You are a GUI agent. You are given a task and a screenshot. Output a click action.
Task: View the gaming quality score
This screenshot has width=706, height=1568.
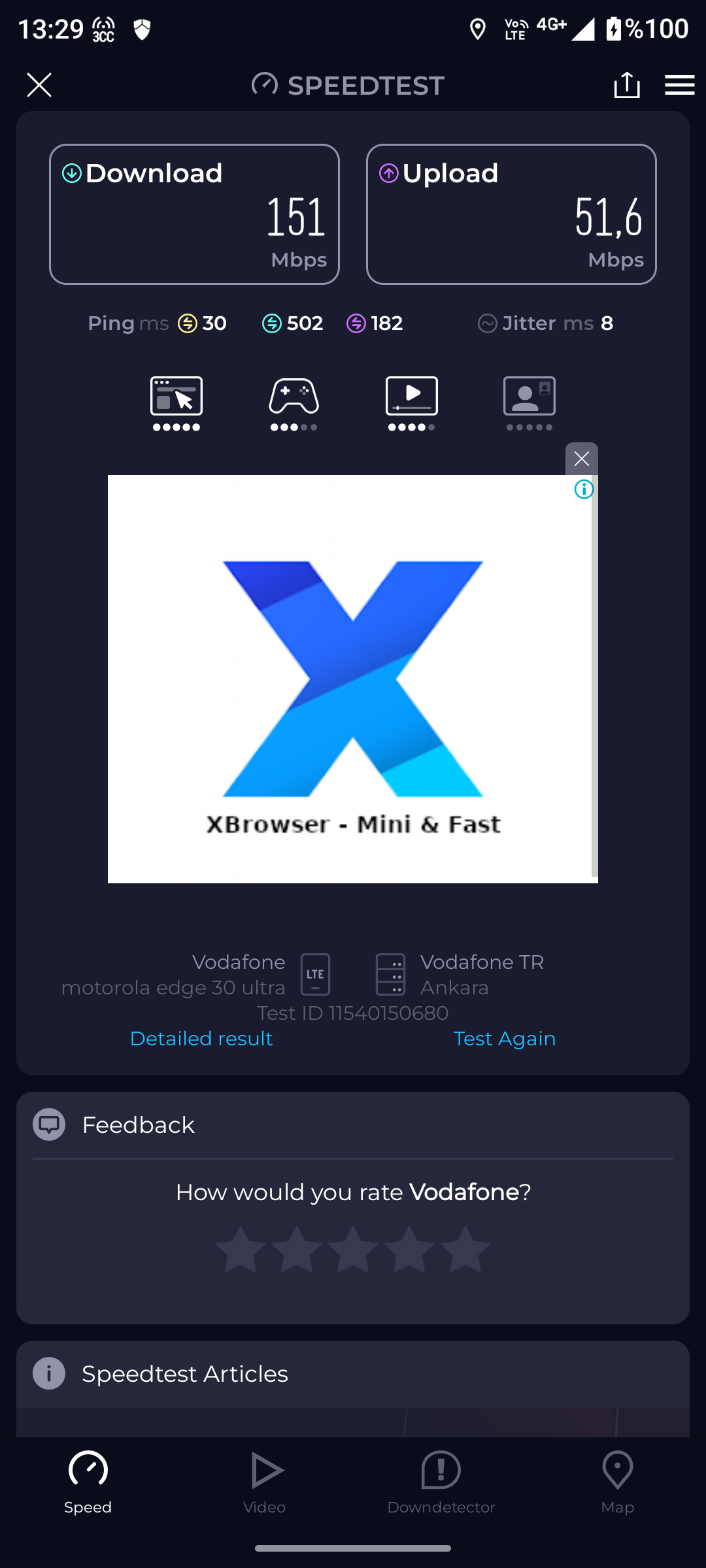[x=294, y=402]
